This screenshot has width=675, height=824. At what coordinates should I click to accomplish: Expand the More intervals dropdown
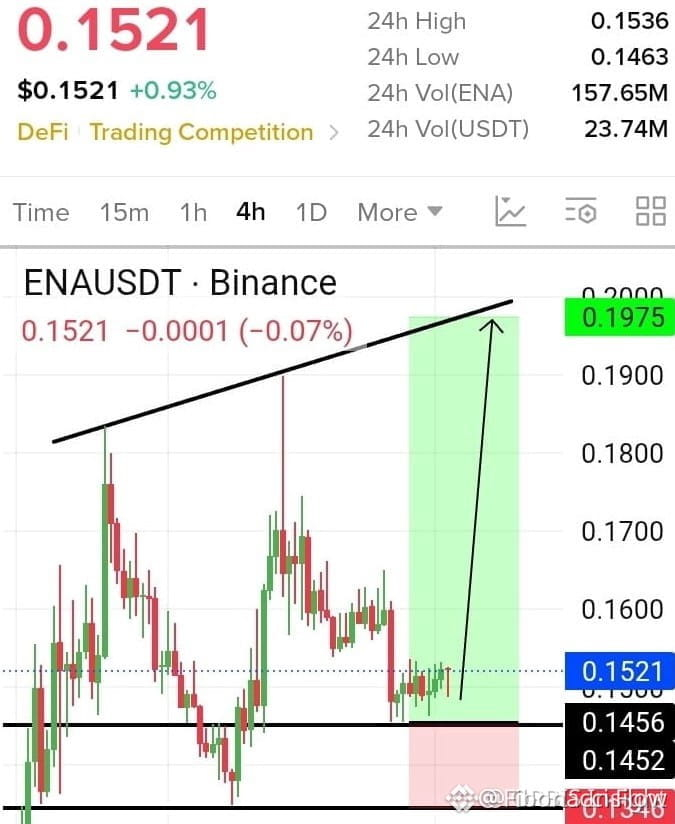tap(400, 212)
